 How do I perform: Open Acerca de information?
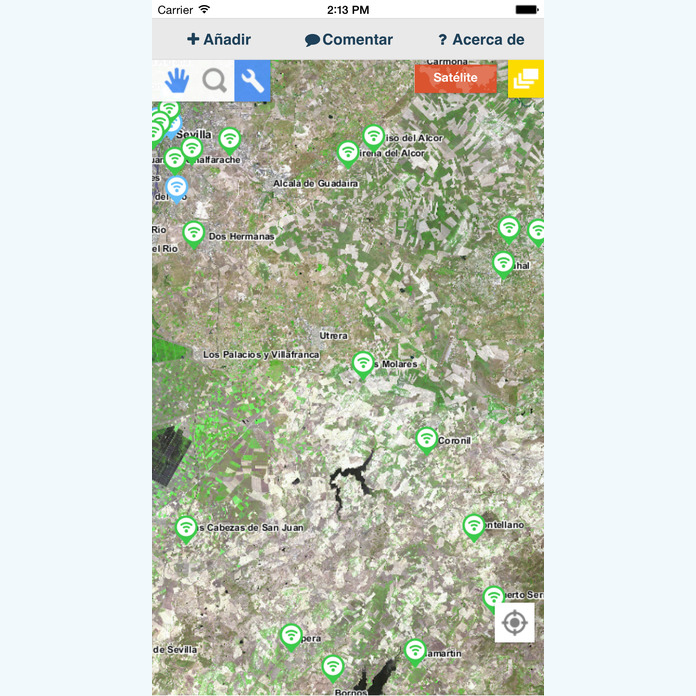[x=481, y=40]
